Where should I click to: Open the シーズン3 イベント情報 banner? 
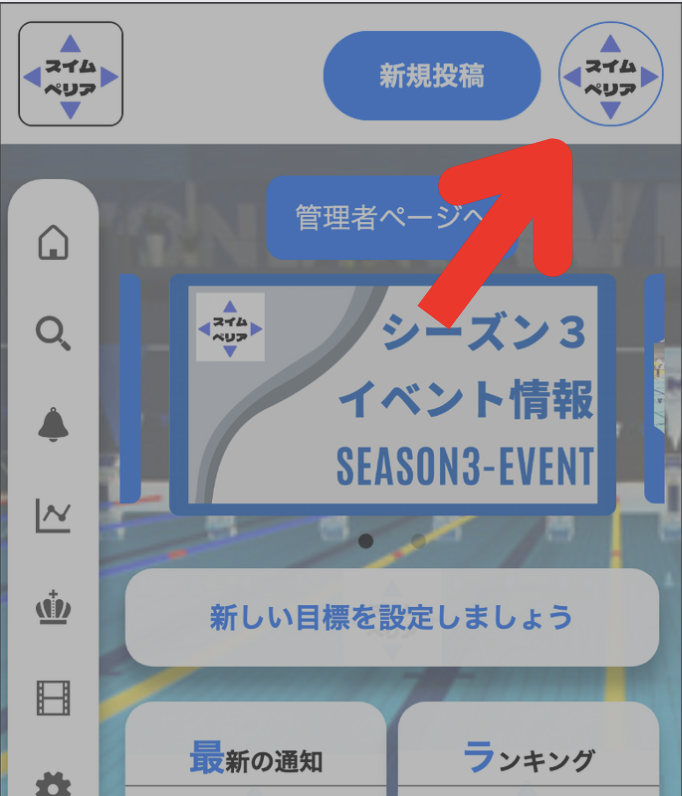point(392,395)
